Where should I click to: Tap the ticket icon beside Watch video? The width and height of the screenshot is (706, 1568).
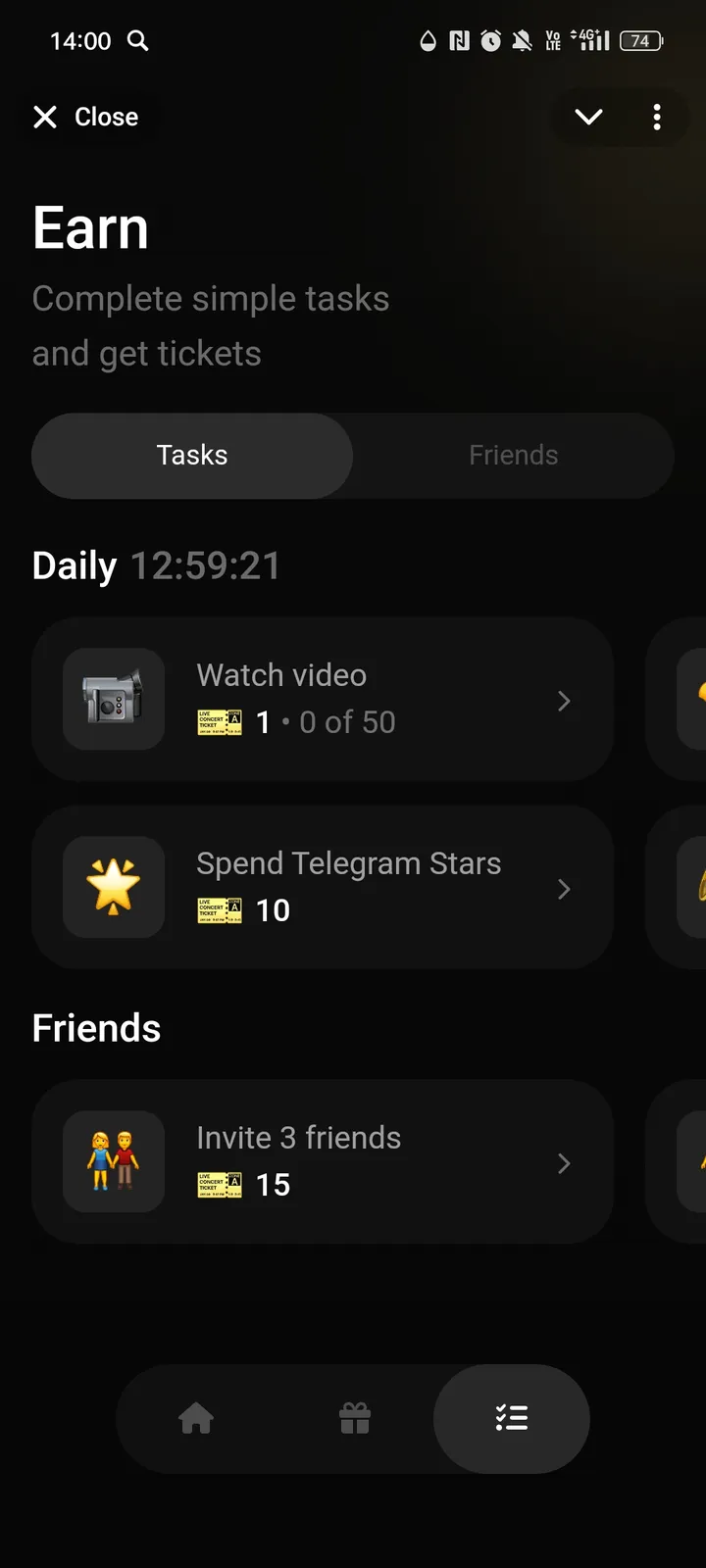[x=218, y=721]
